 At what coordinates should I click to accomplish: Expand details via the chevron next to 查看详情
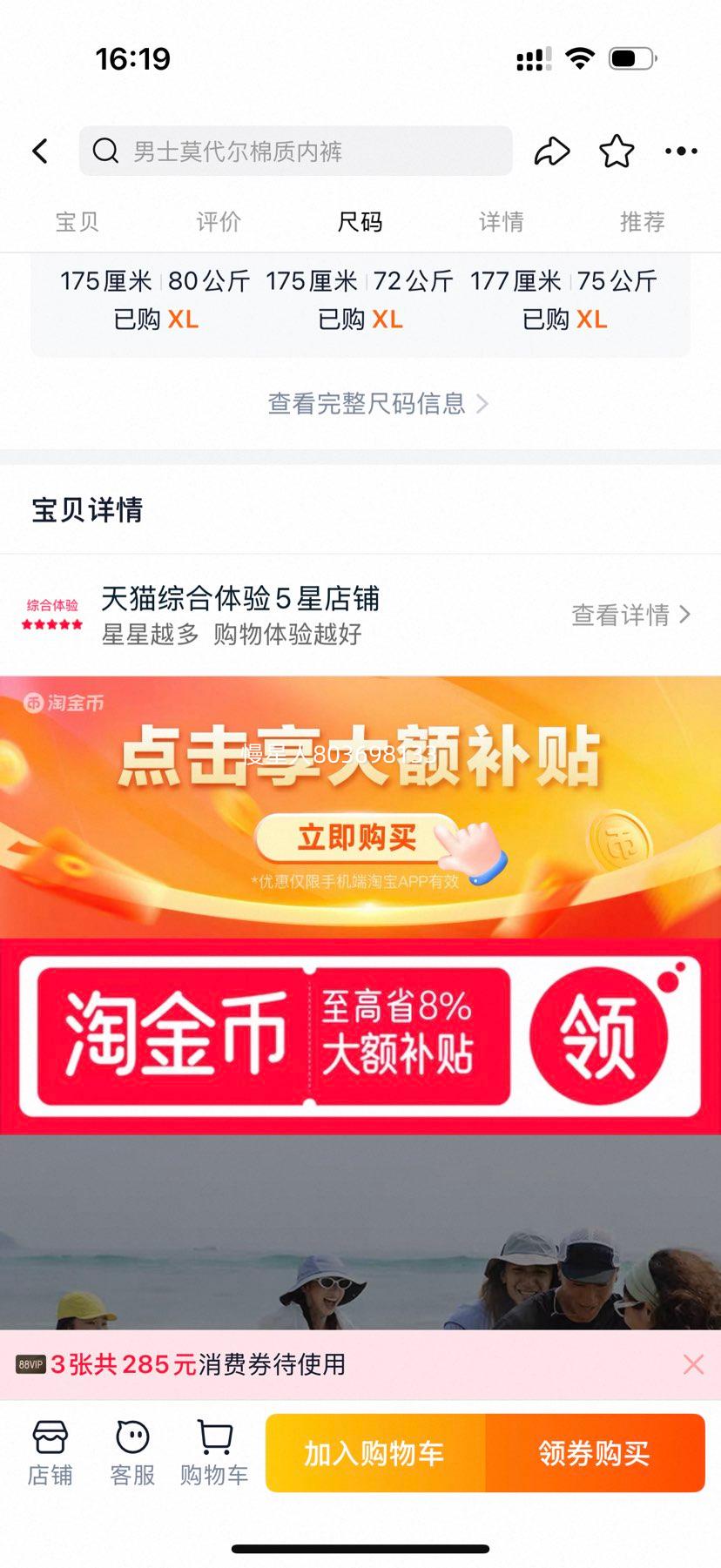pos(687,616)
